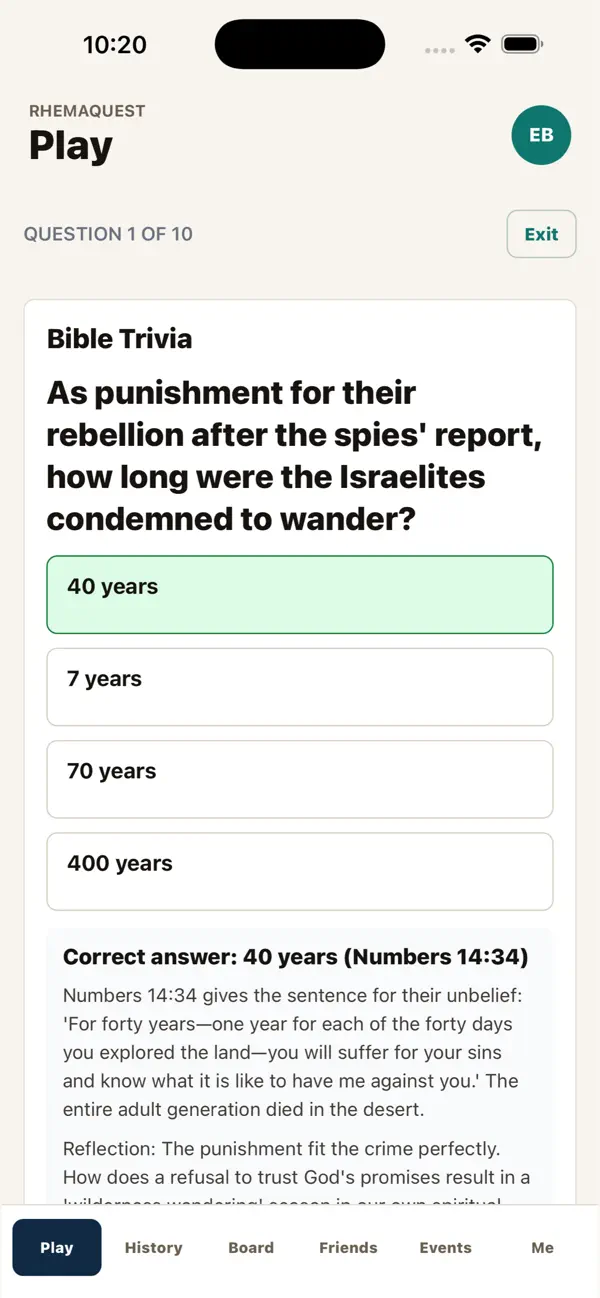
Task: Open the History tab
Action: [154, 1248]
